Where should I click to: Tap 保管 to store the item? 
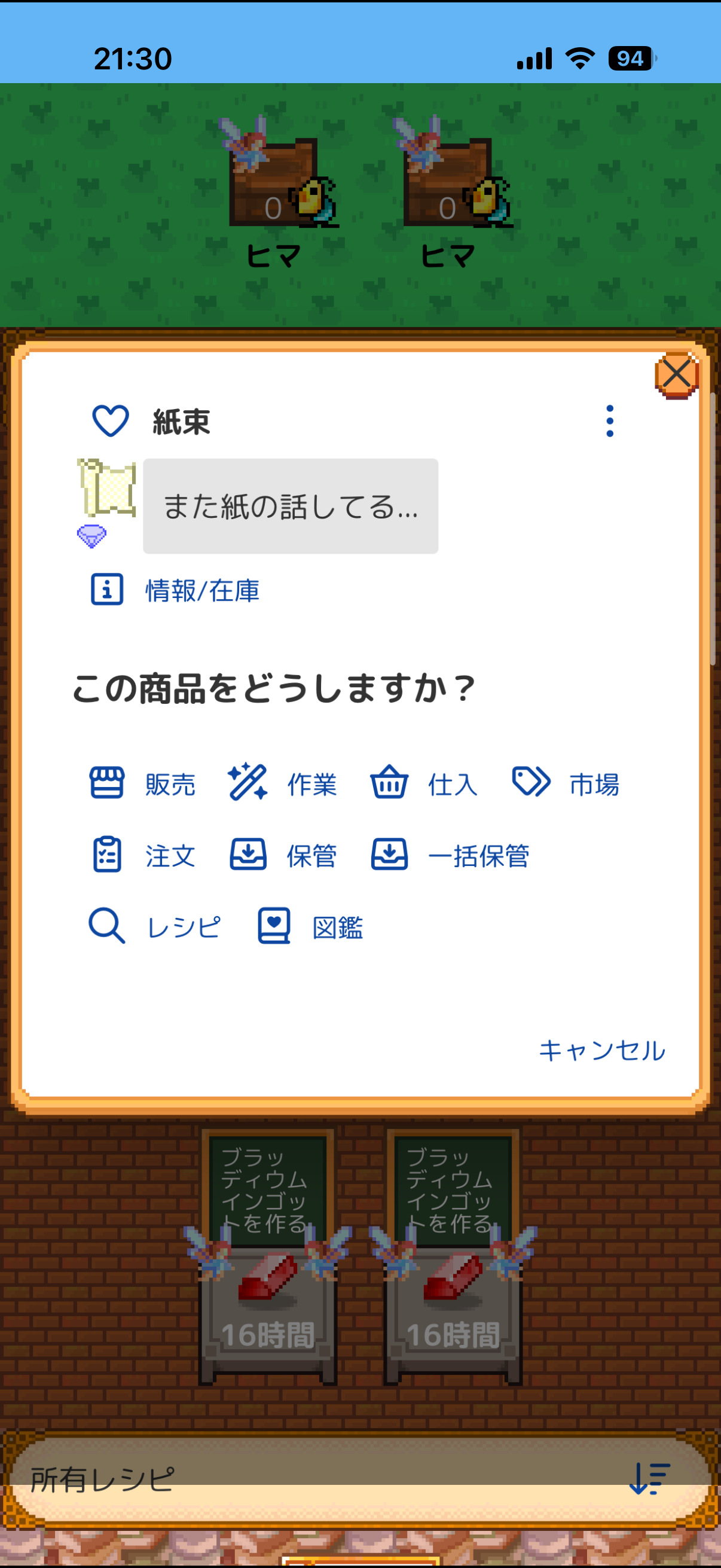pos(283,855)
